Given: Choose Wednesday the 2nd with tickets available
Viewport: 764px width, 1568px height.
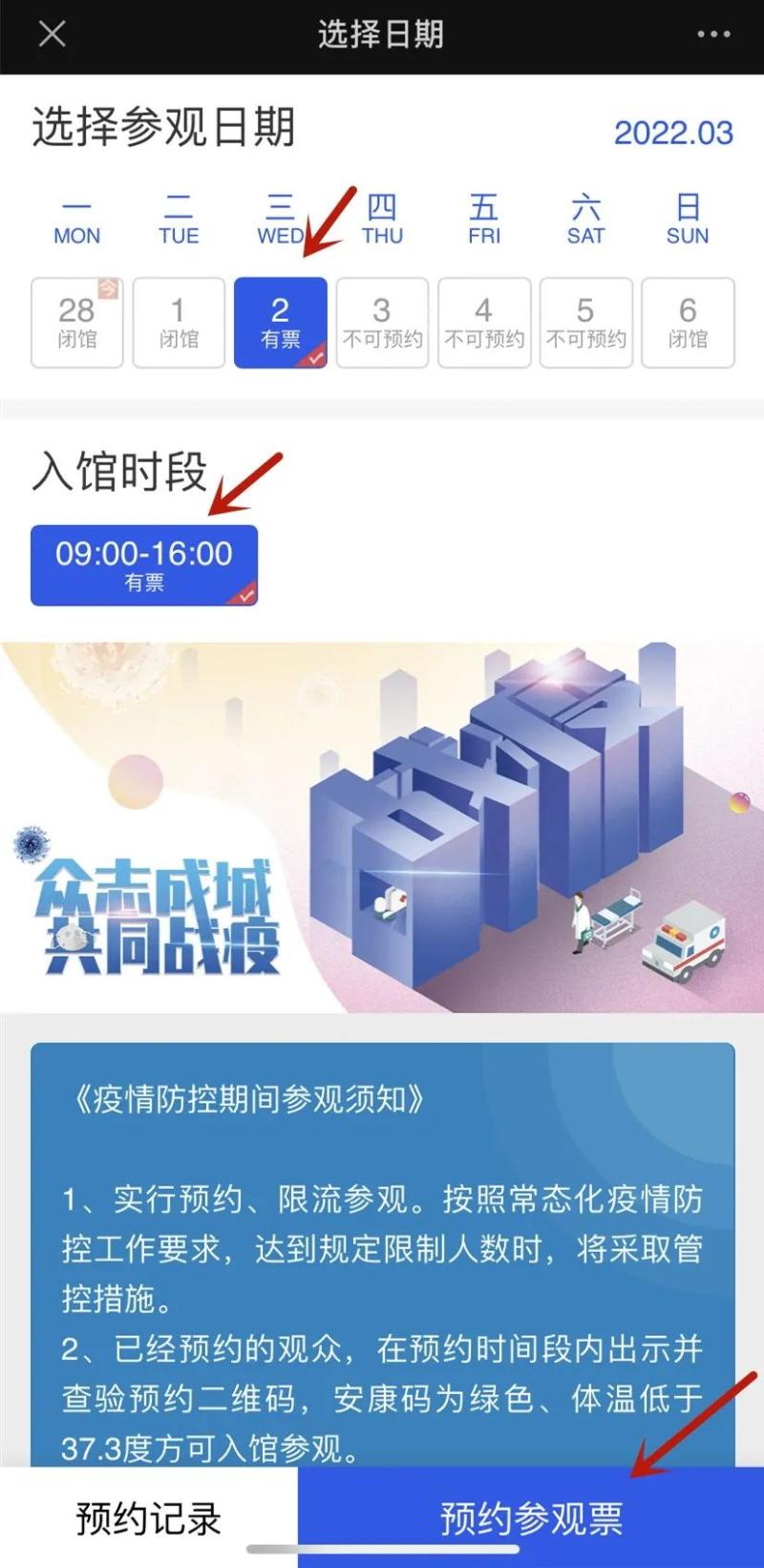Looking at the screenshot, I should (x=281, y=323).
